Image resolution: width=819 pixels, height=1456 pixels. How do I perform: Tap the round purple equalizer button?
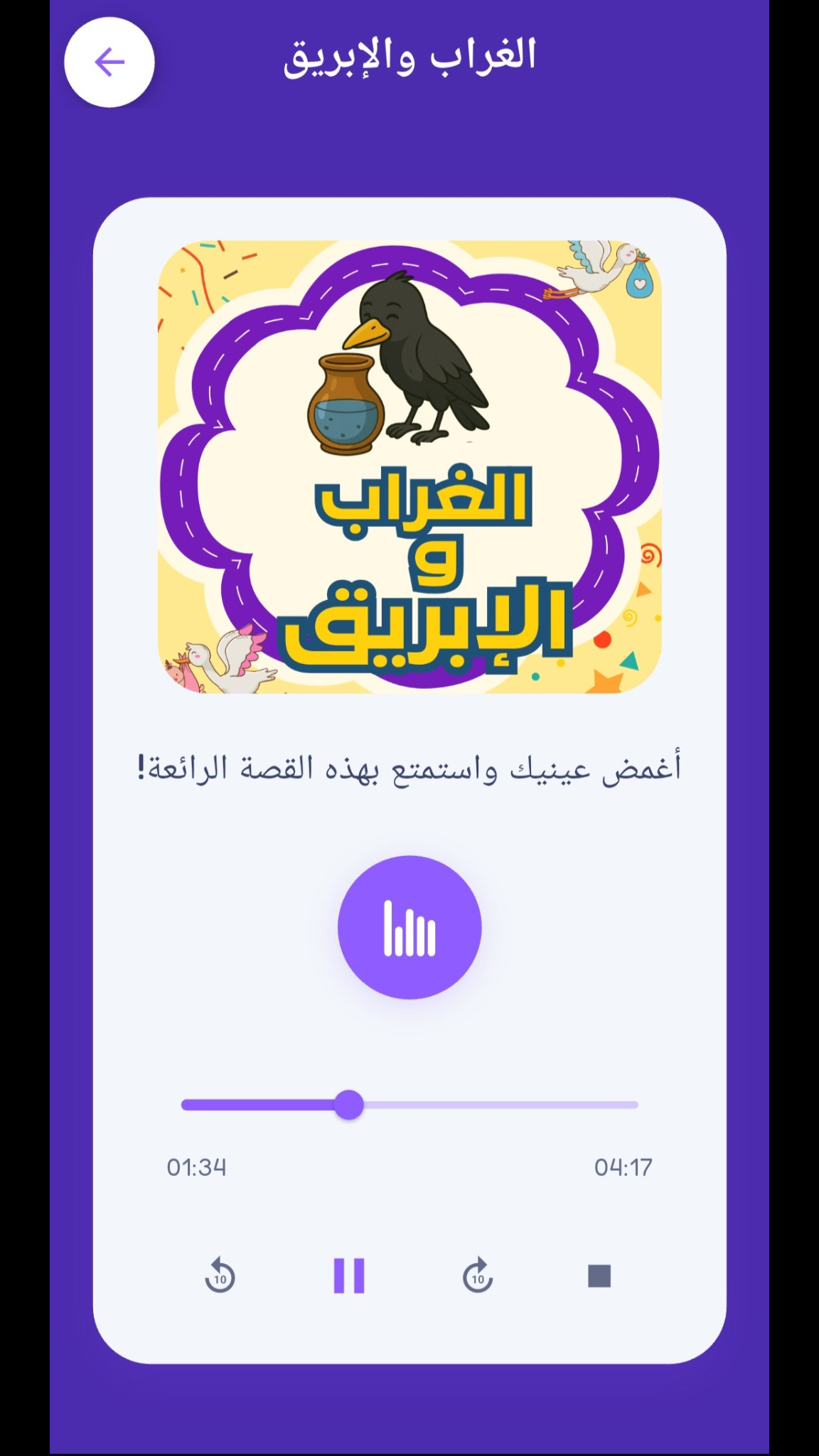[409, 928]
